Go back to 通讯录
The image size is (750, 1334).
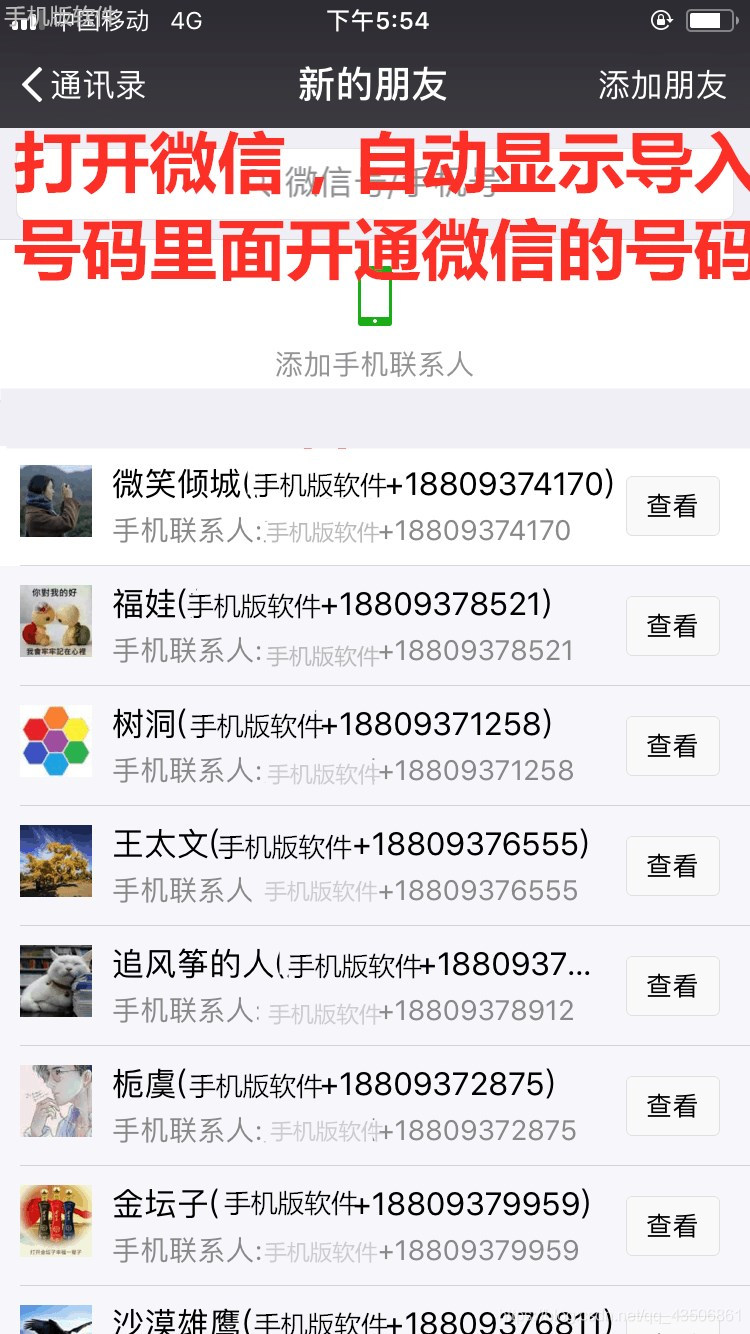click(84, 86)
